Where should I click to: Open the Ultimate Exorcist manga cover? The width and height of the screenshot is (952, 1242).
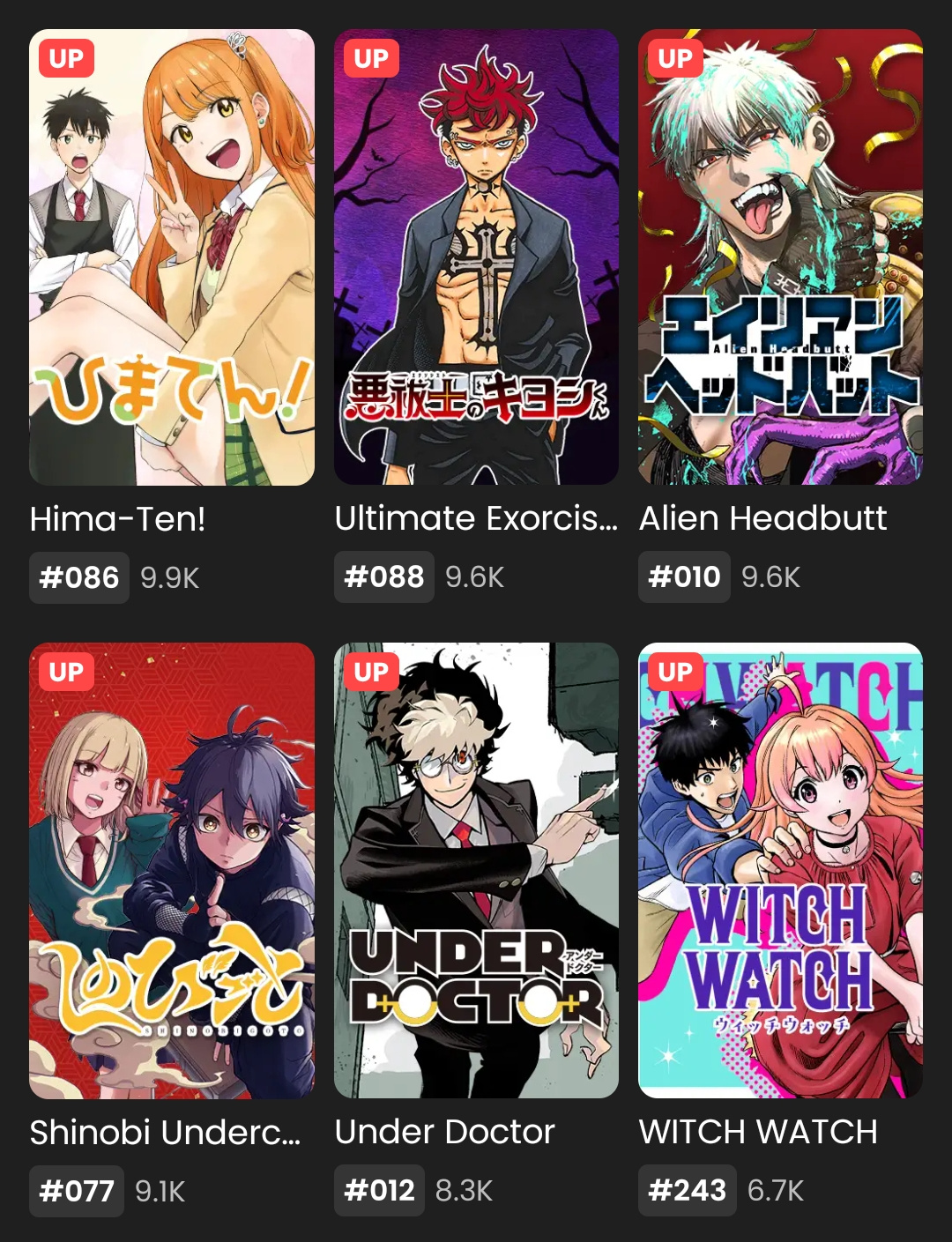pos(476,257)
